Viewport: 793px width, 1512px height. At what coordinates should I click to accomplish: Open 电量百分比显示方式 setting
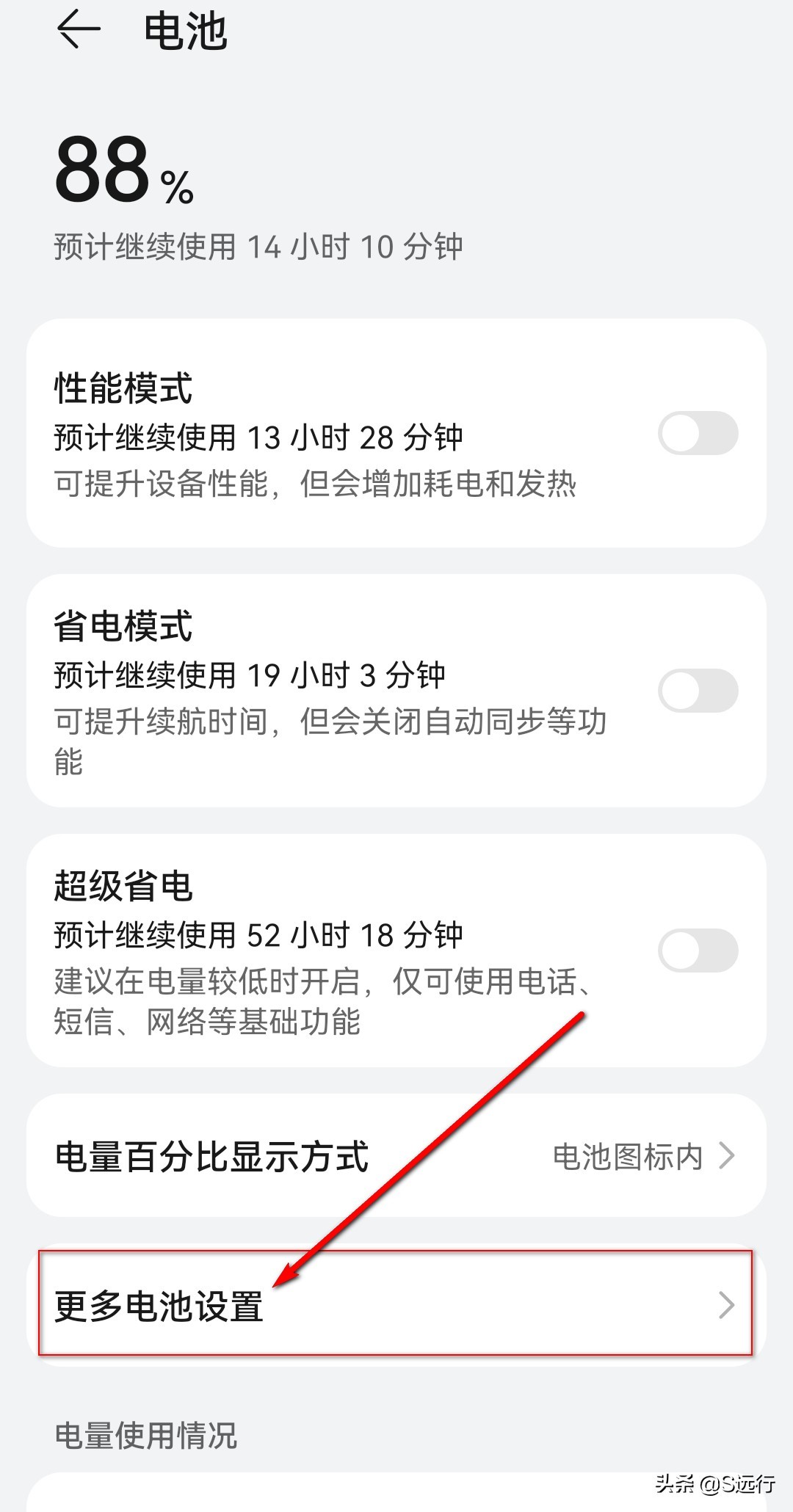coord(396,1156)
